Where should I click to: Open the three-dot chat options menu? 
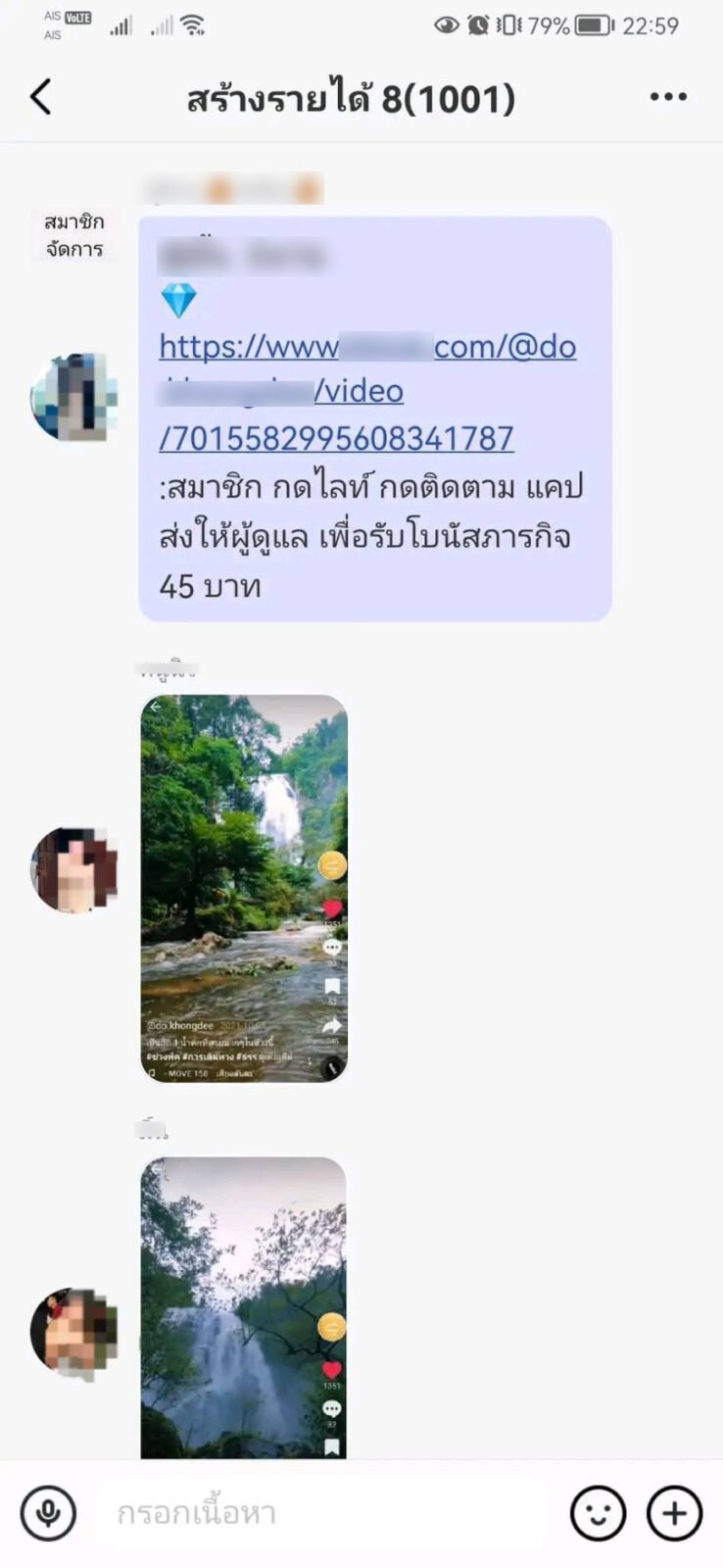coord(668,97)
